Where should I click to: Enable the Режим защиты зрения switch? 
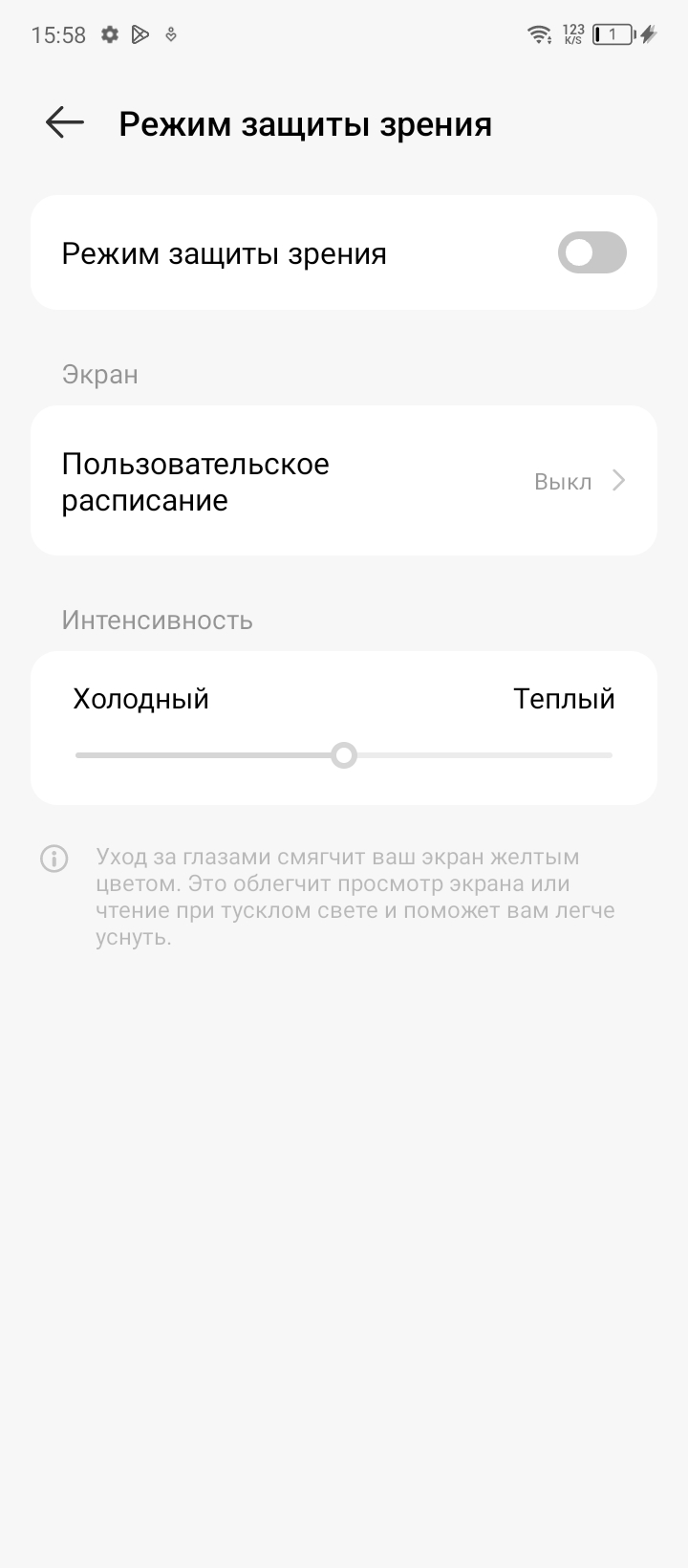click(591, 253)
